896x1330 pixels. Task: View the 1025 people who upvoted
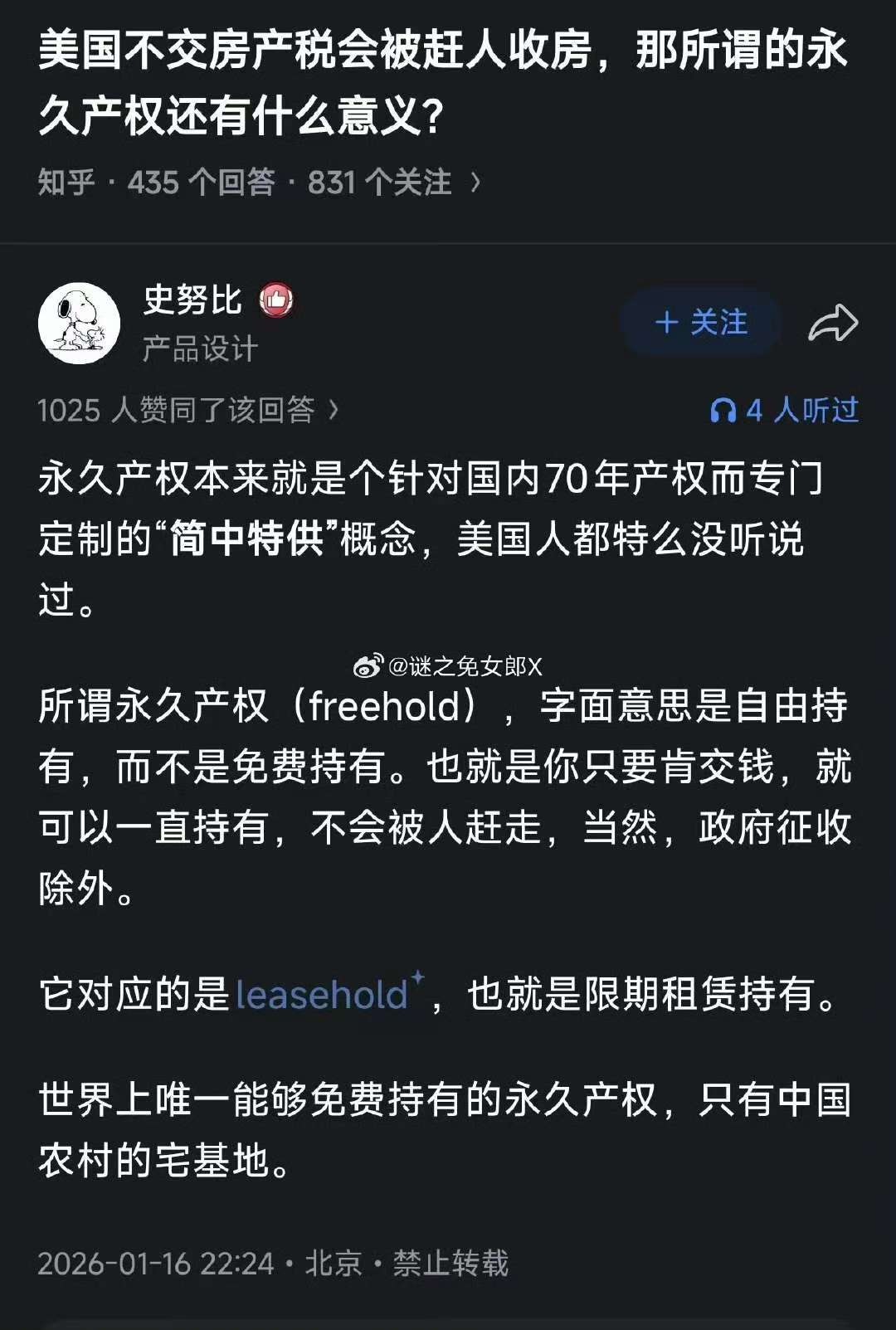coord(187,410)
